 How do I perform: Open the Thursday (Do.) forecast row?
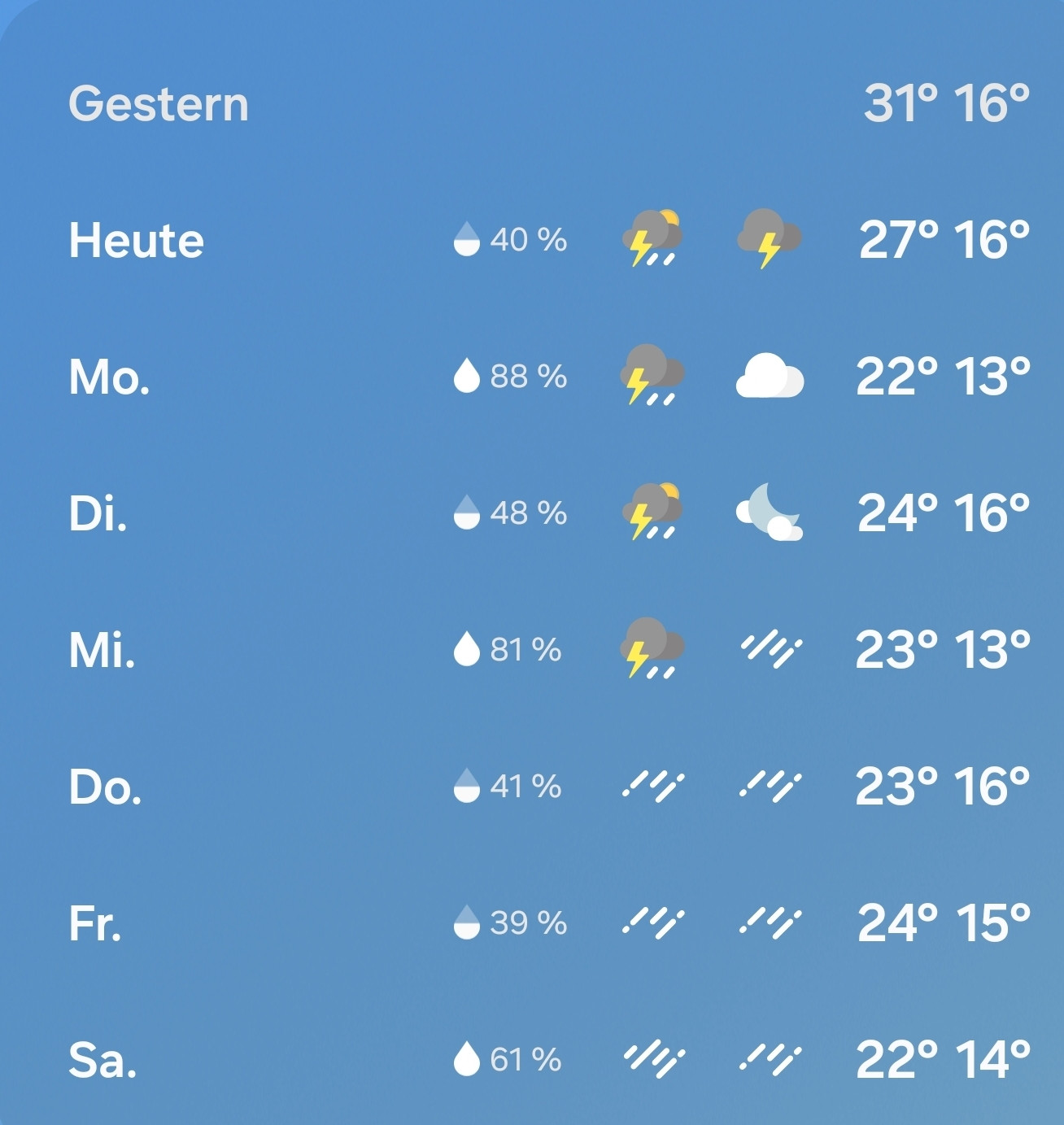click(106, 787)
